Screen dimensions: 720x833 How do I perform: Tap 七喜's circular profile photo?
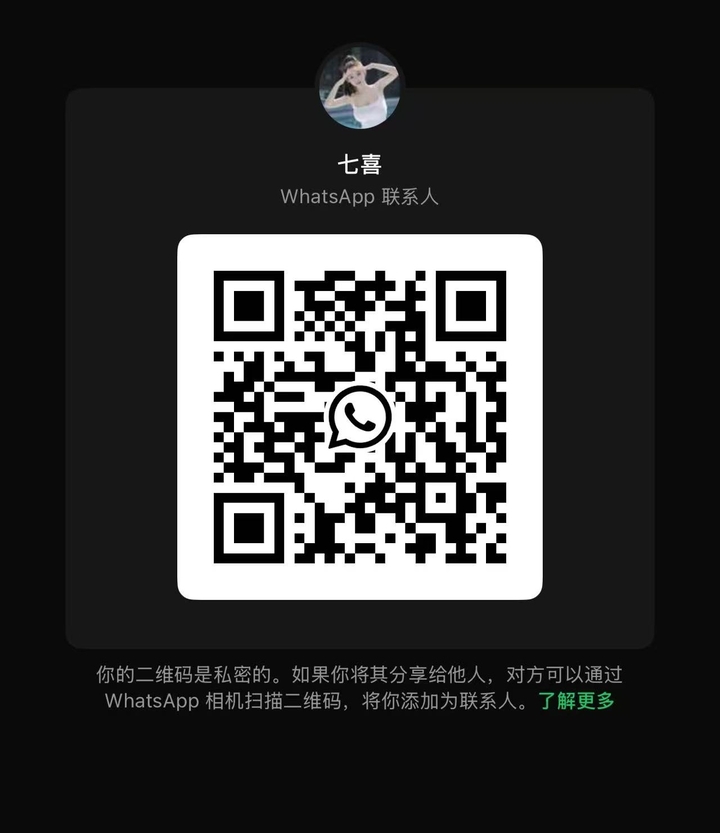tap(360, 86)
